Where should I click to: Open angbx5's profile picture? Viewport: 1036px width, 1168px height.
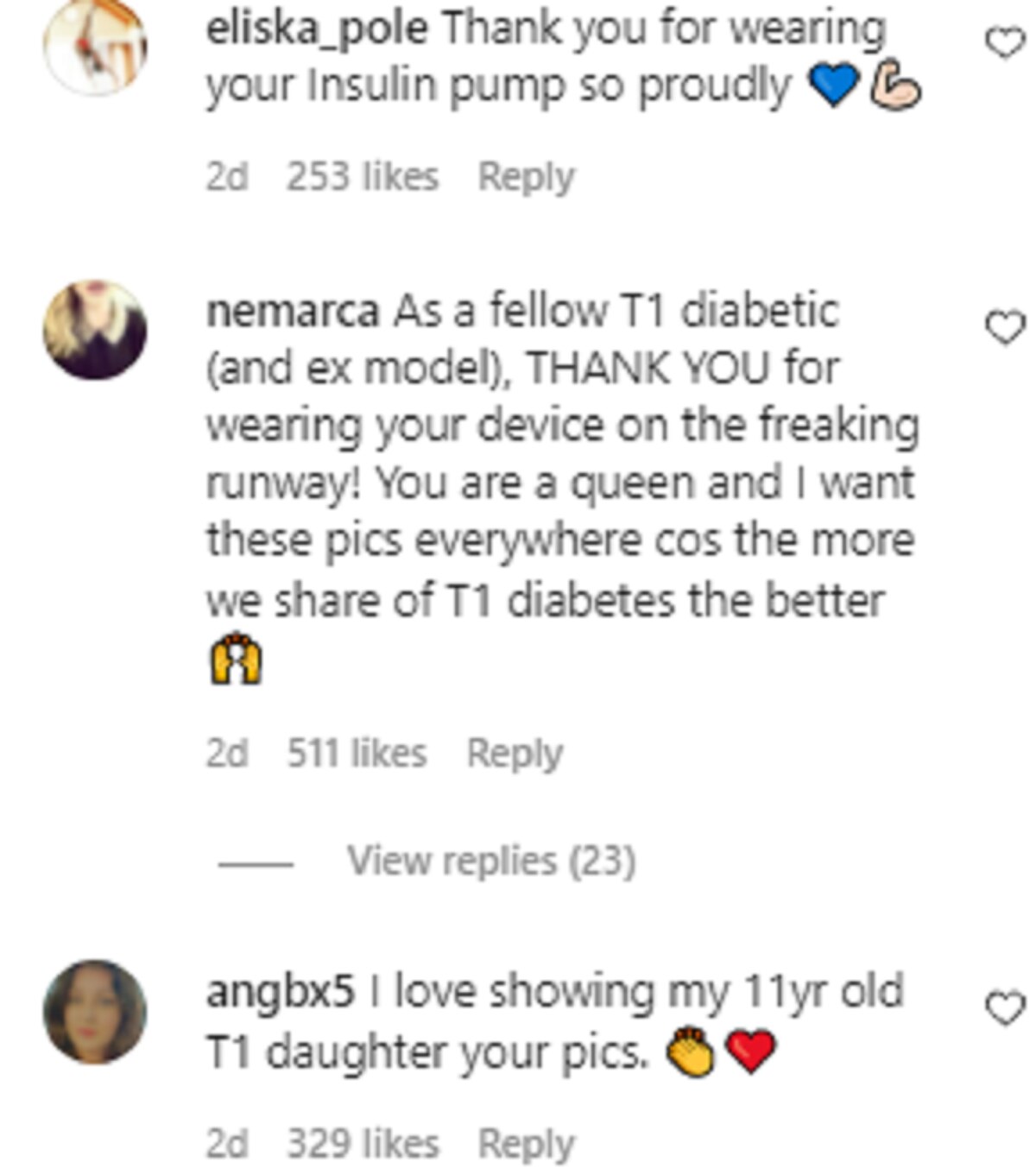95,1011
